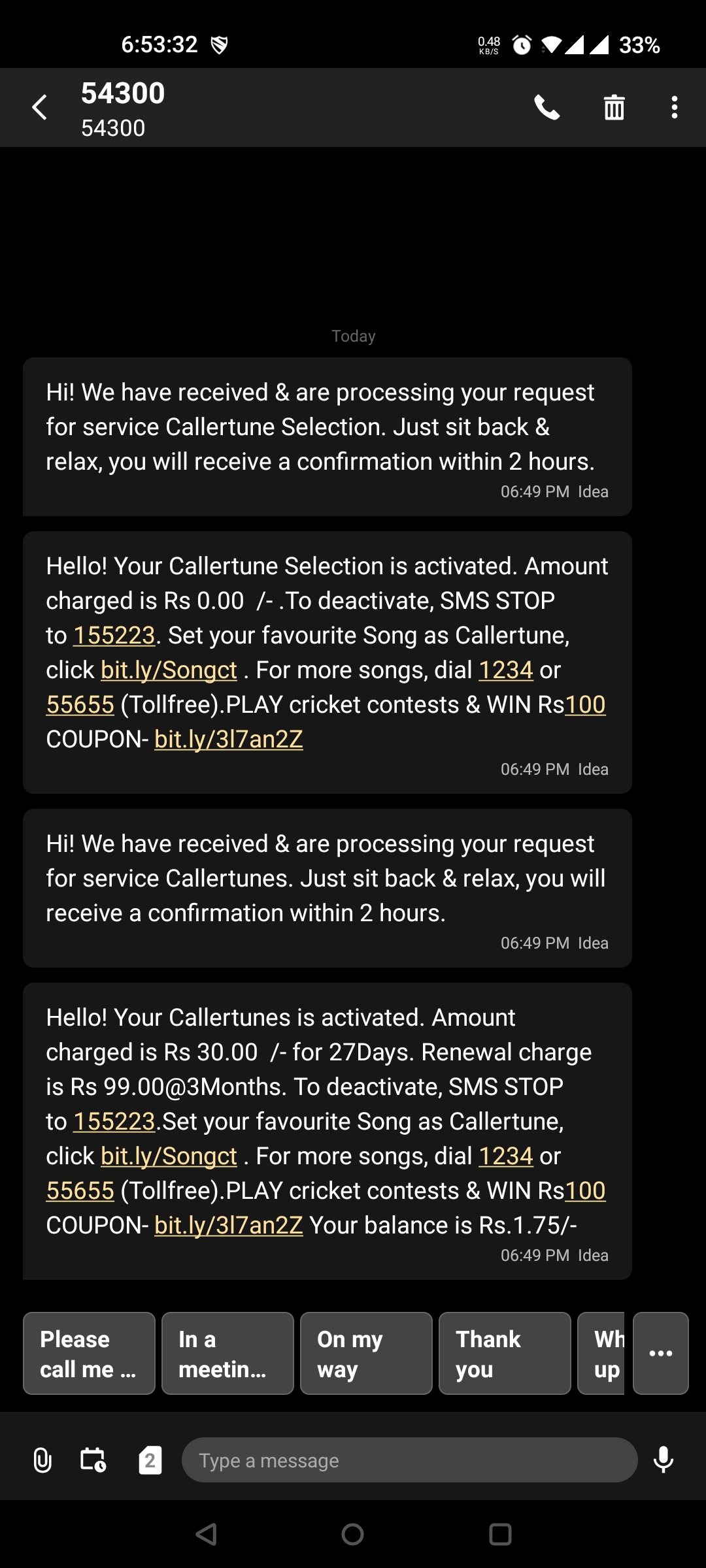Focus the 'Type a message' field

pyautogui.click(x=409, y=1460)
